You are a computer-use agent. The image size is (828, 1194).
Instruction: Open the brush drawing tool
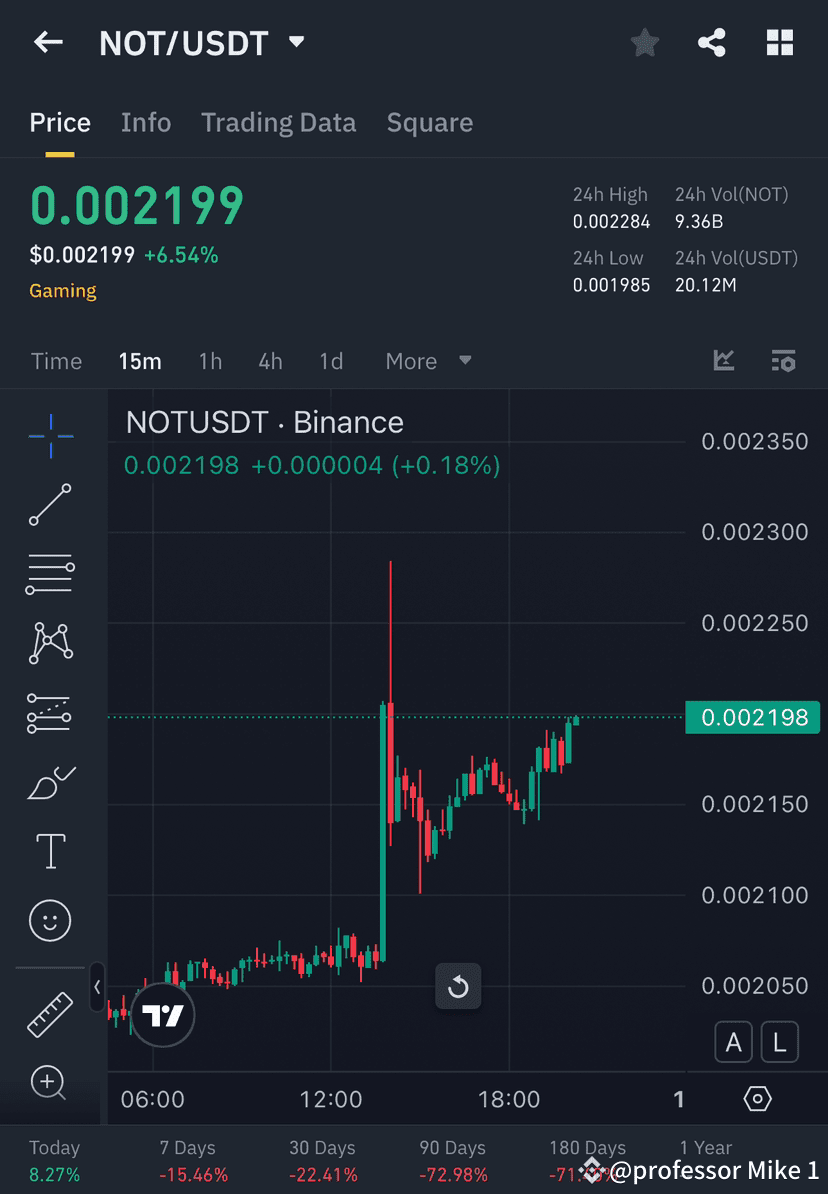(50, 782)
